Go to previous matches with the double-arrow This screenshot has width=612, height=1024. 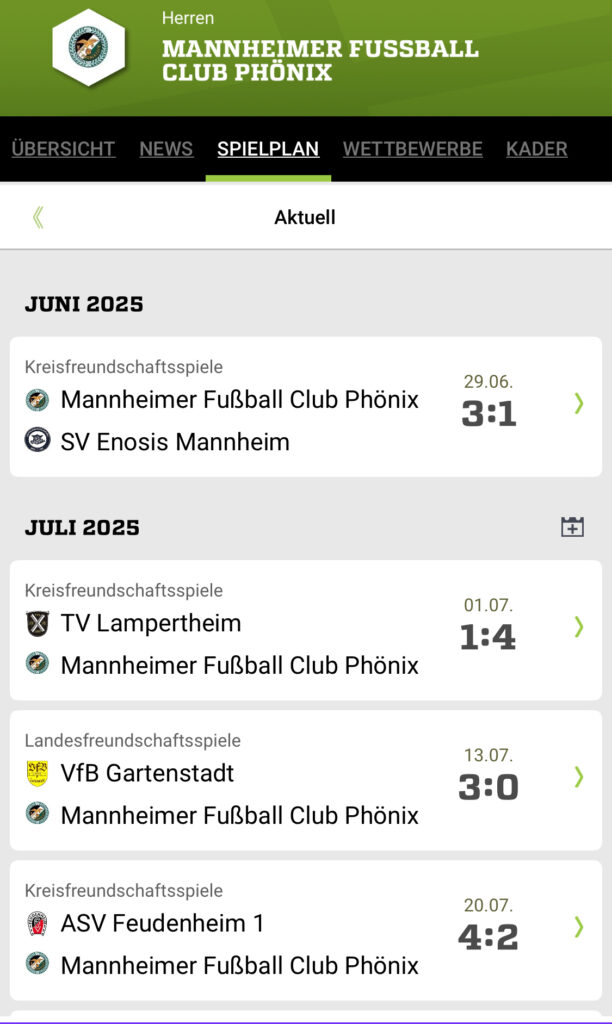point(38,217)
